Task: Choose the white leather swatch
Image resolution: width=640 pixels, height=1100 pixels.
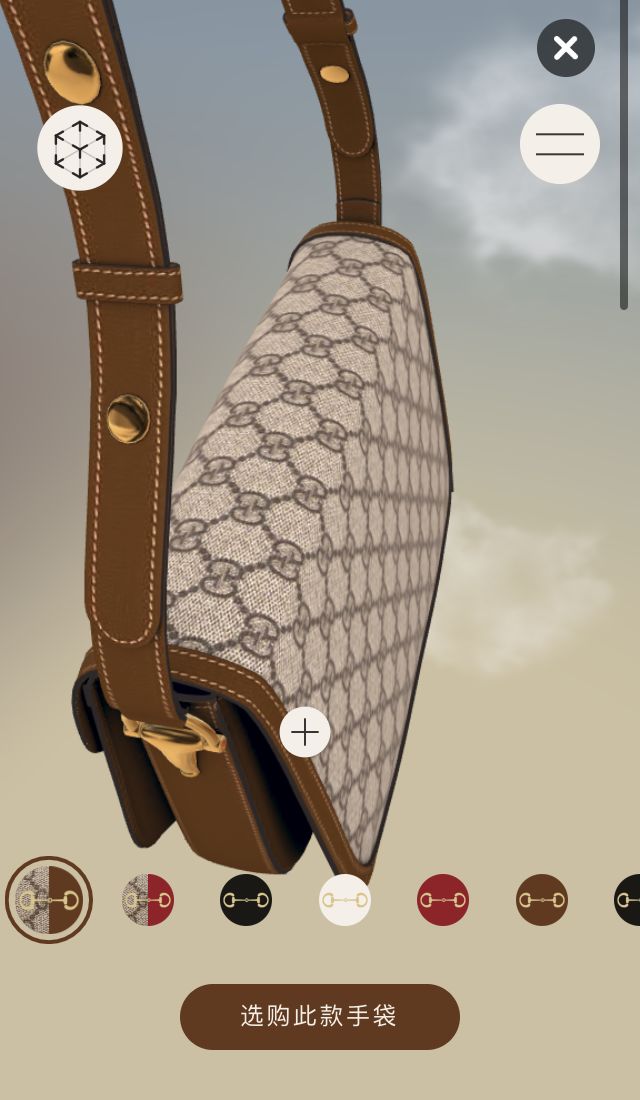Action: [345, 900]
